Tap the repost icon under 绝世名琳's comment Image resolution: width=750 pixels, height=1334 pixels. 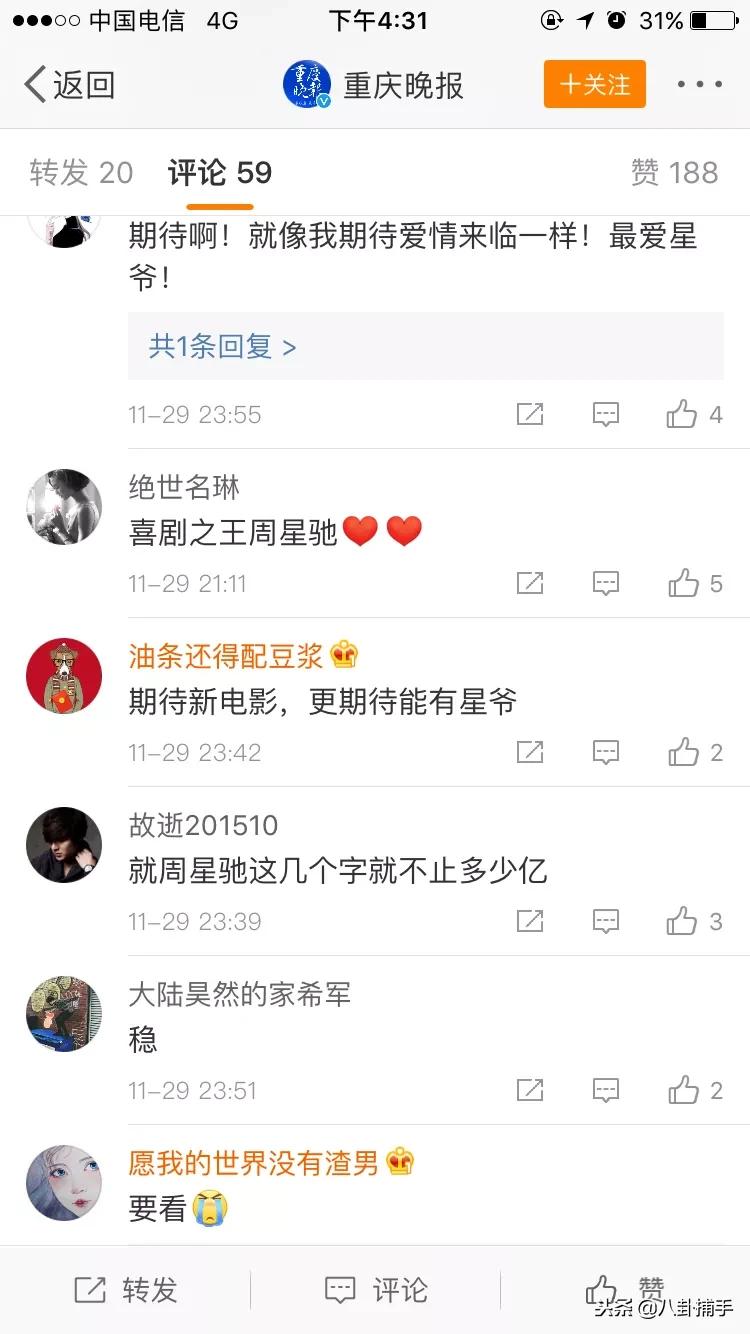[529, 582]
